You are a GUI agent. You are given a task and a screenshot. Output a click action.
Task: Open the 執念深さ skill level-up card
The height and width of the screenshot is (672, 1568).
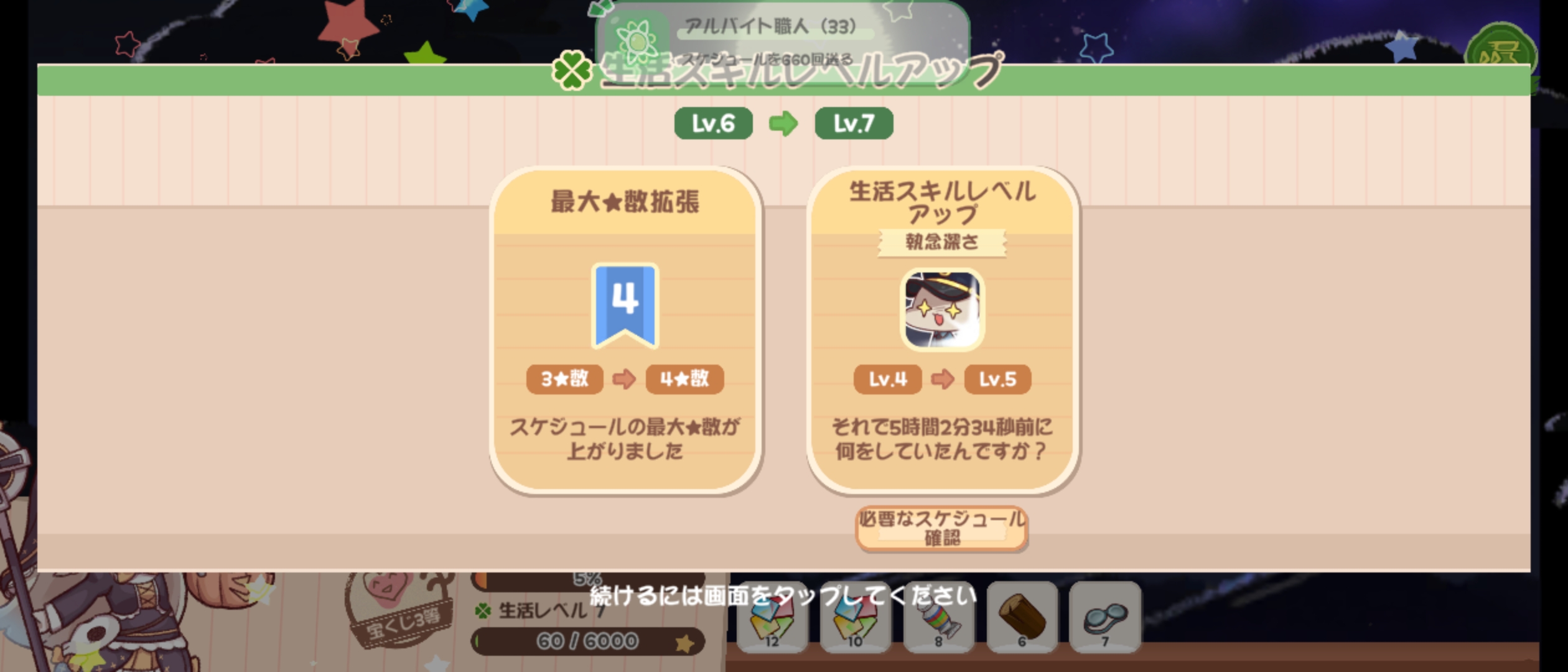(x=942, y=330)
